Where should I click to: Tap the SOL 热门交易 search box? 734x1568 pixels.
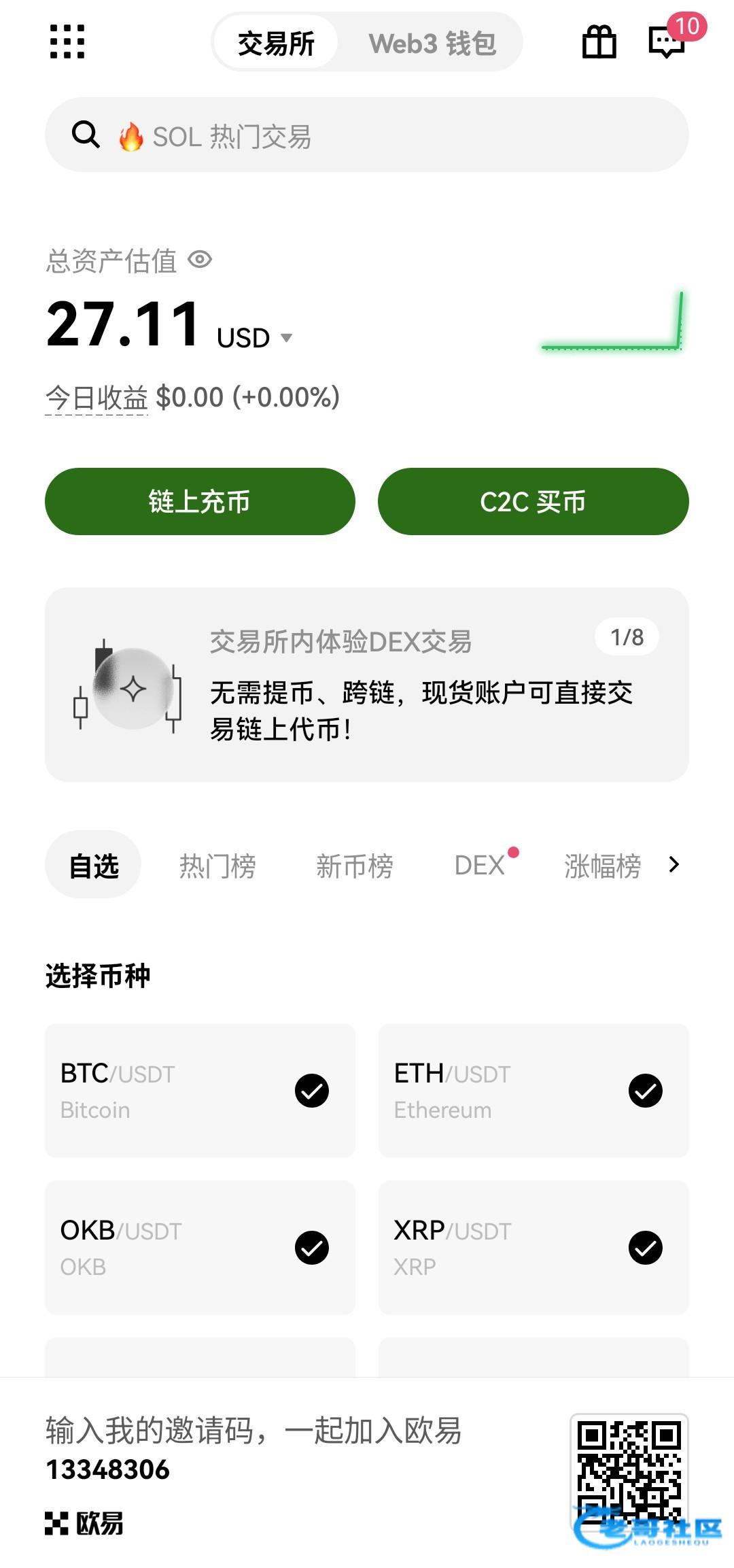pos(367,135)
